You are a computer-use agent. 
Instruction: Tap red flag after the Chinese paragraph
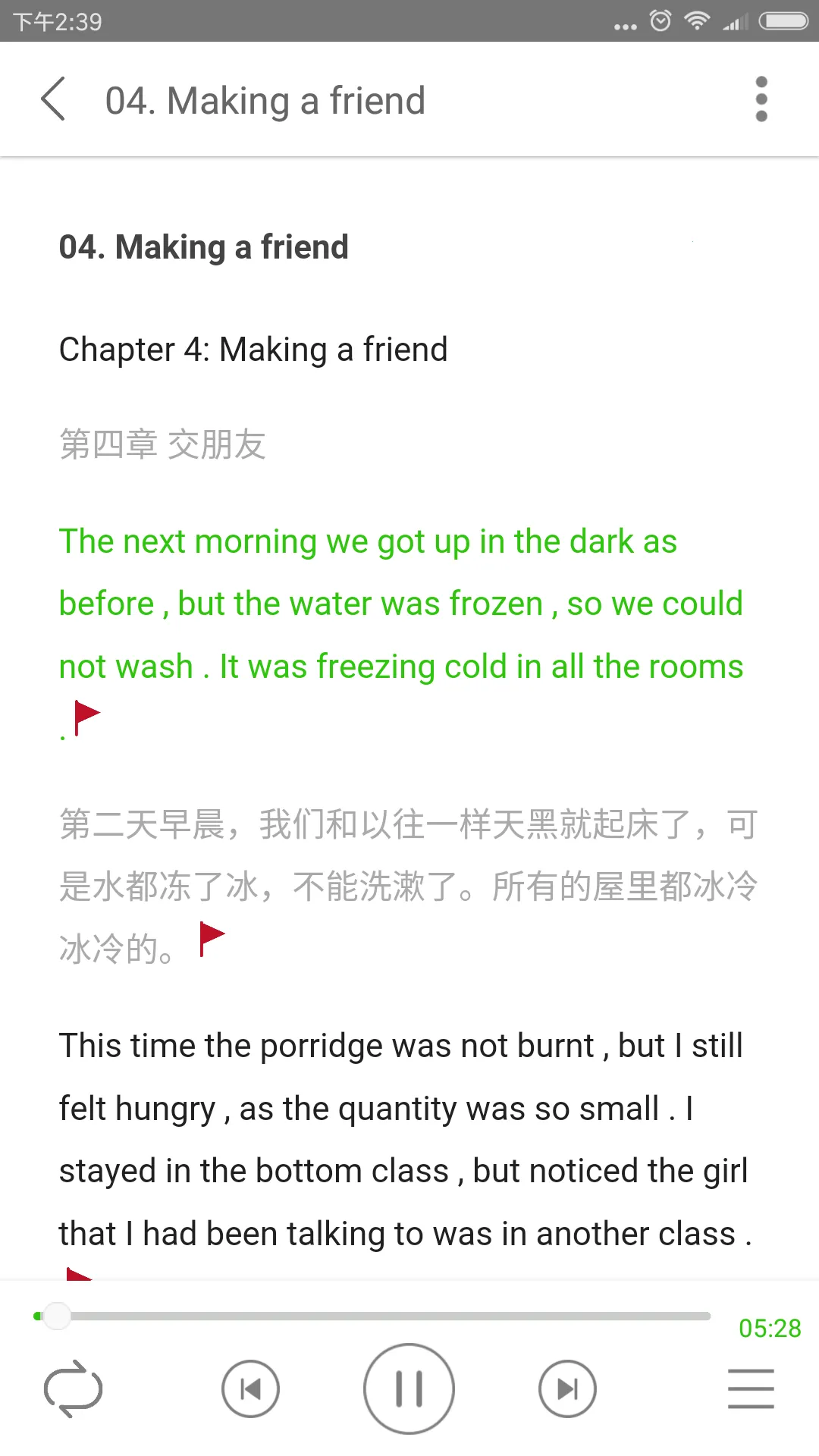[211, 938]
